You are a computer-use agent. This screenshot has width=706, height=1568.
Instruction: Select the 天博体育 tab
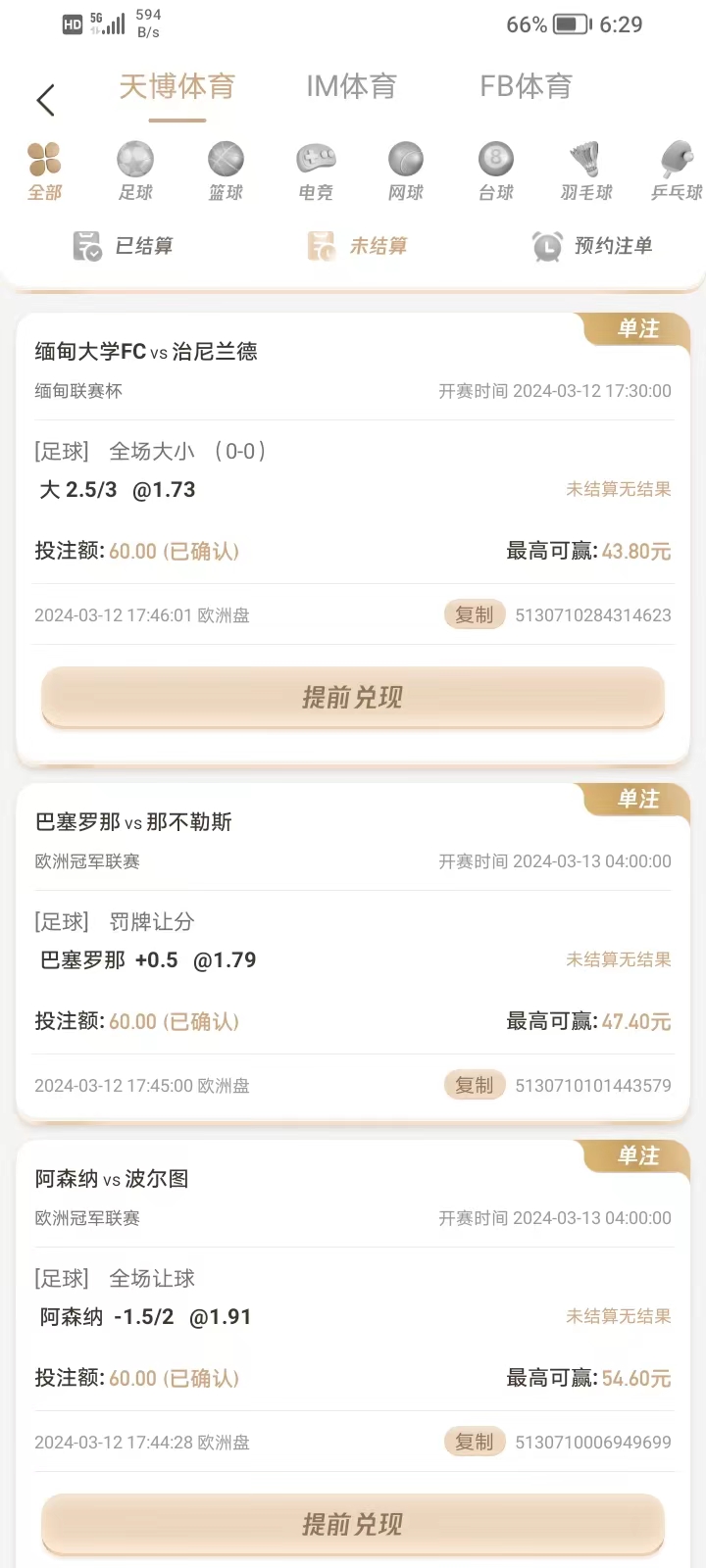(x=177, y=87)
